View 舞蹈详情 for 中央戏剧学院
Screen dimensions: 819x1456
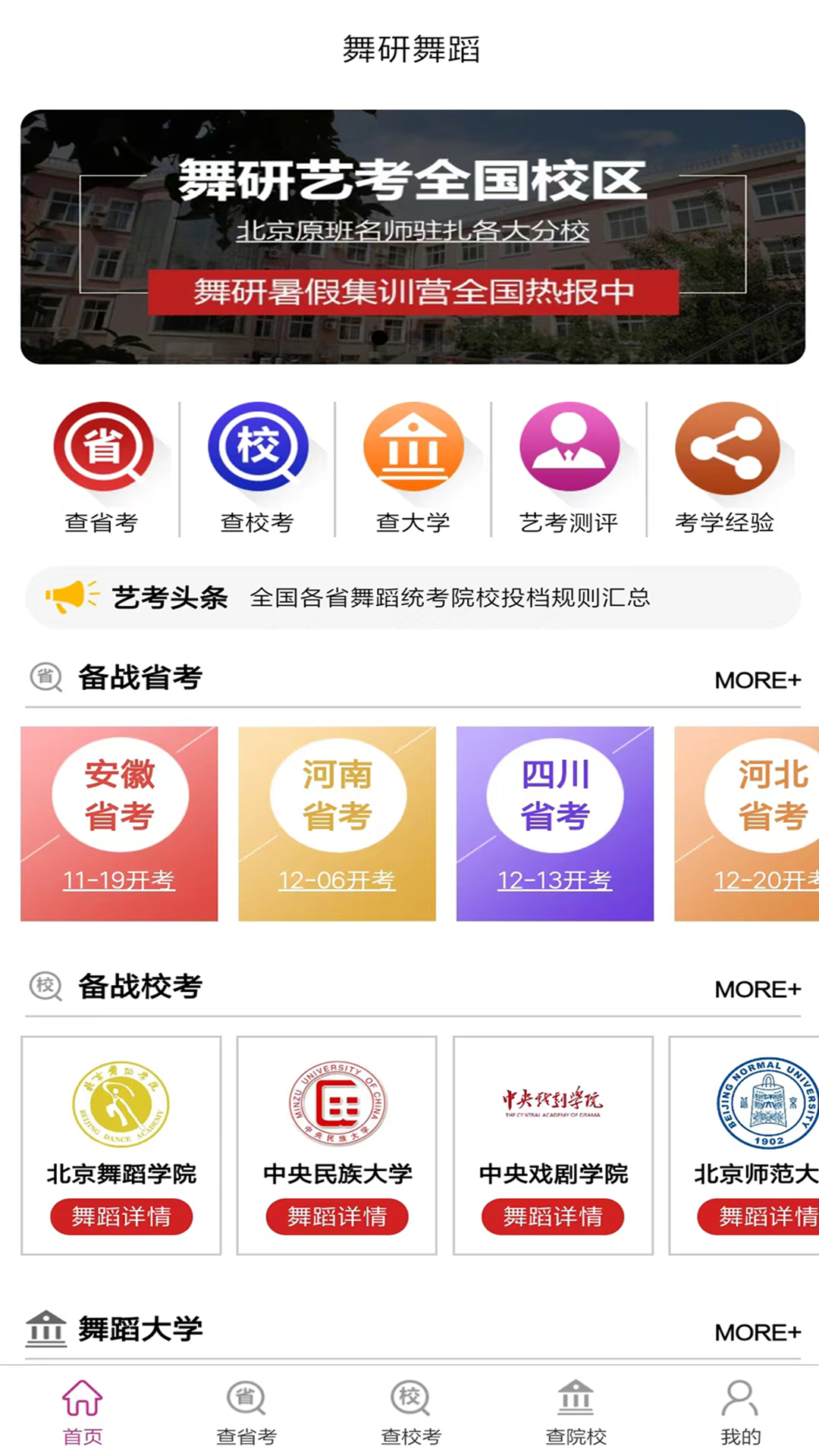(553, 1216)
